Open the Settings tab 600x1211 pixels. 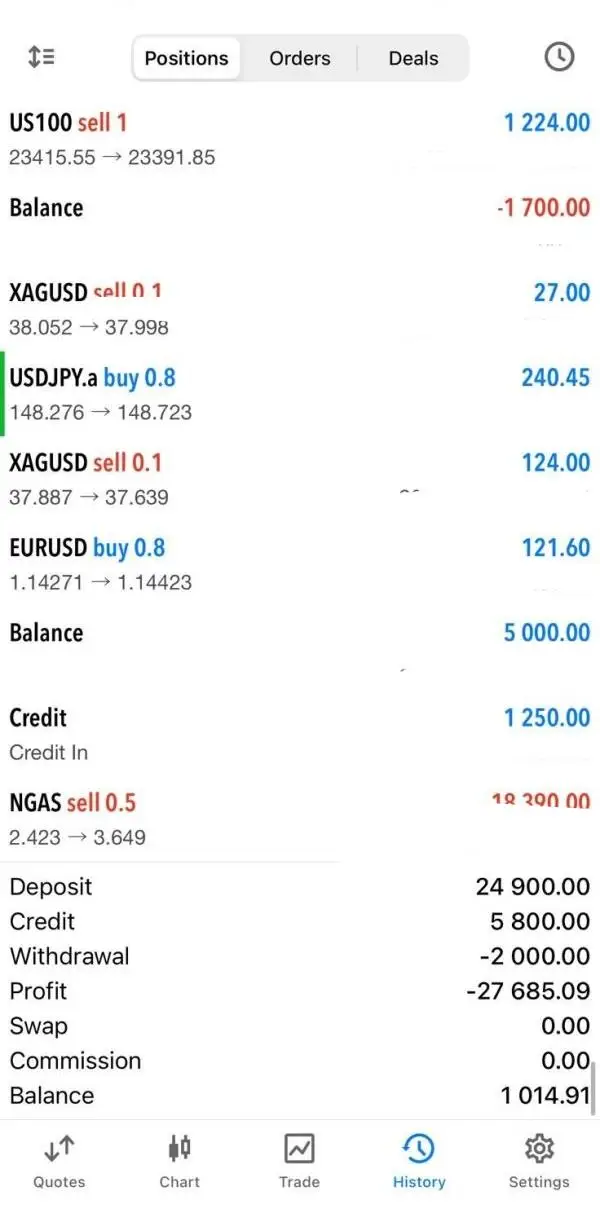(x=538, y=1160)
